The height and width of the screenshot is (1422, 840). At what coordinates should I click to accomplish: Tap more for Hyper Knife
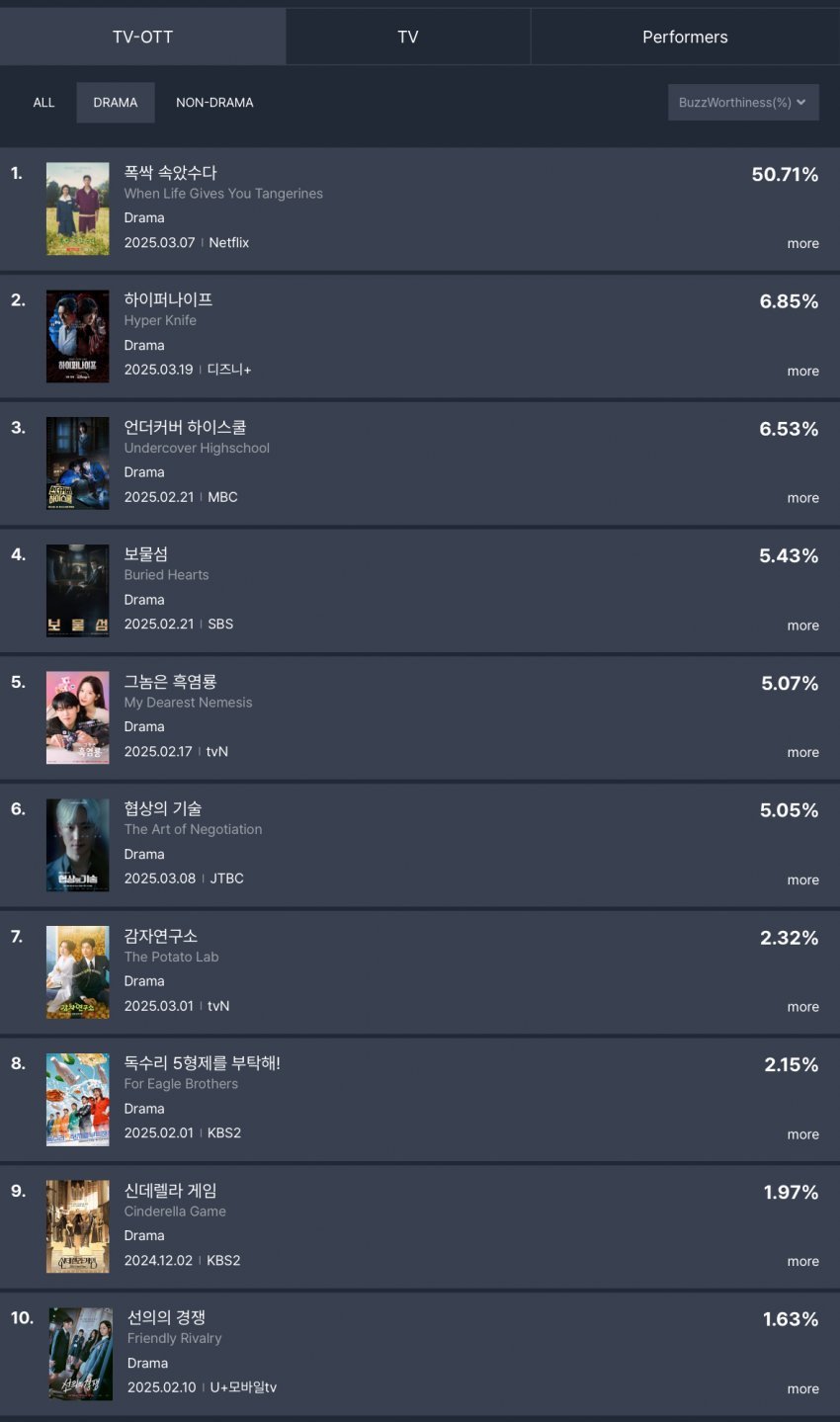[x=802, y=372]
